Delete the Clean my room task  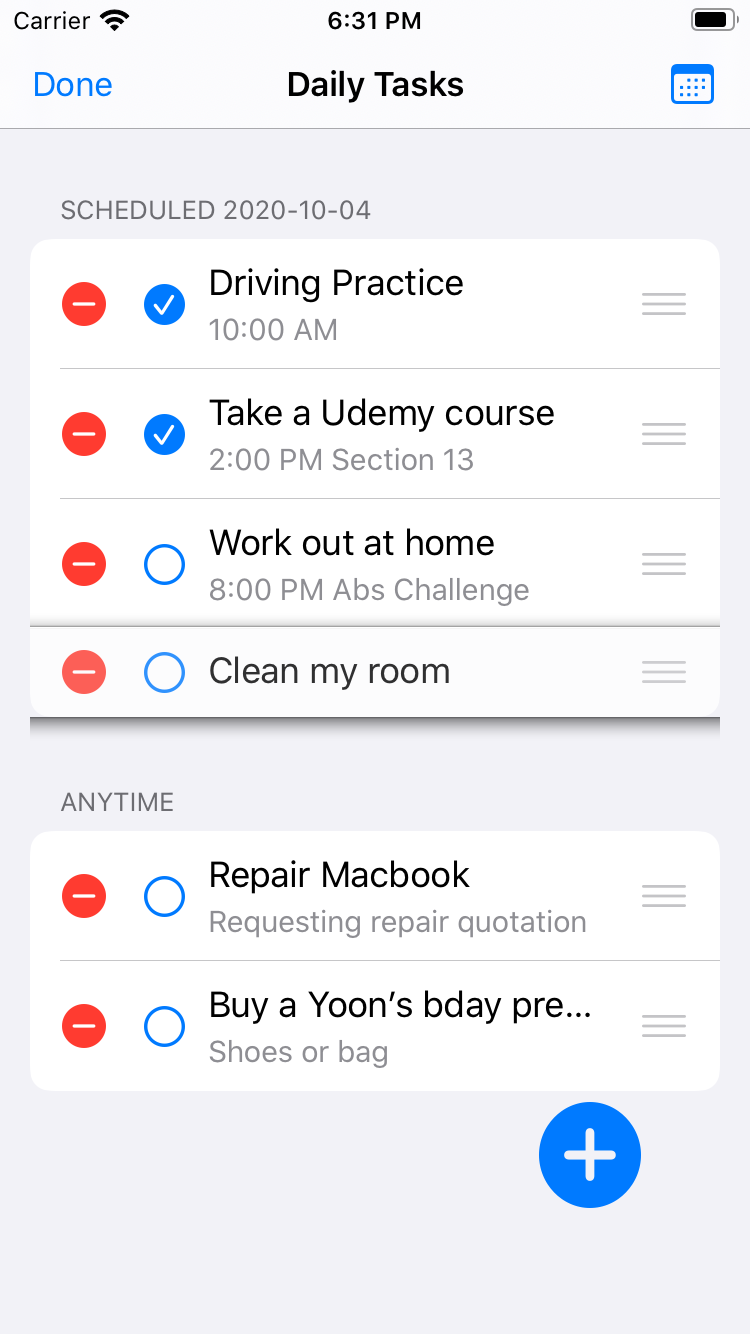84,671
